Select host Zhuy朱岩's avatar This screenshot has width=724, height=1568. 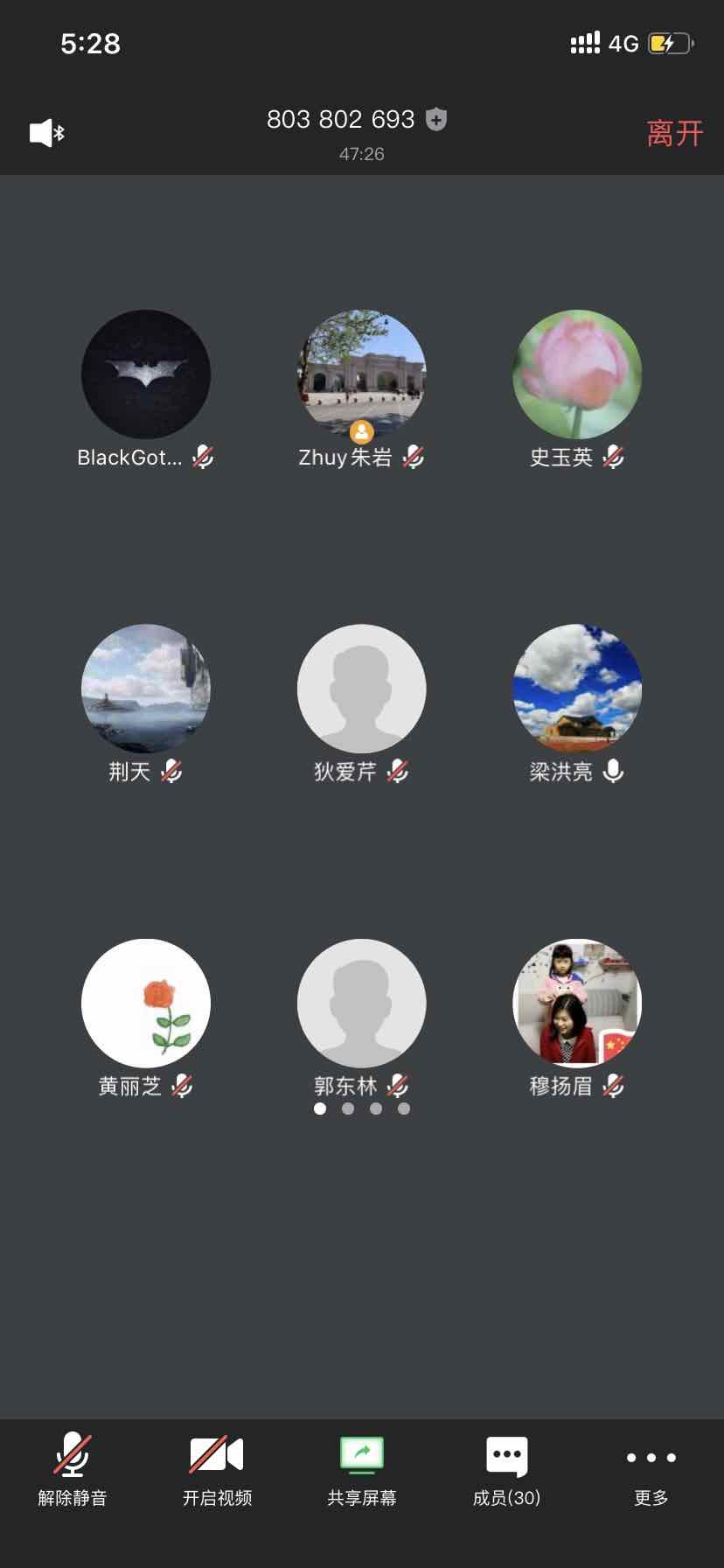[361, 374]
